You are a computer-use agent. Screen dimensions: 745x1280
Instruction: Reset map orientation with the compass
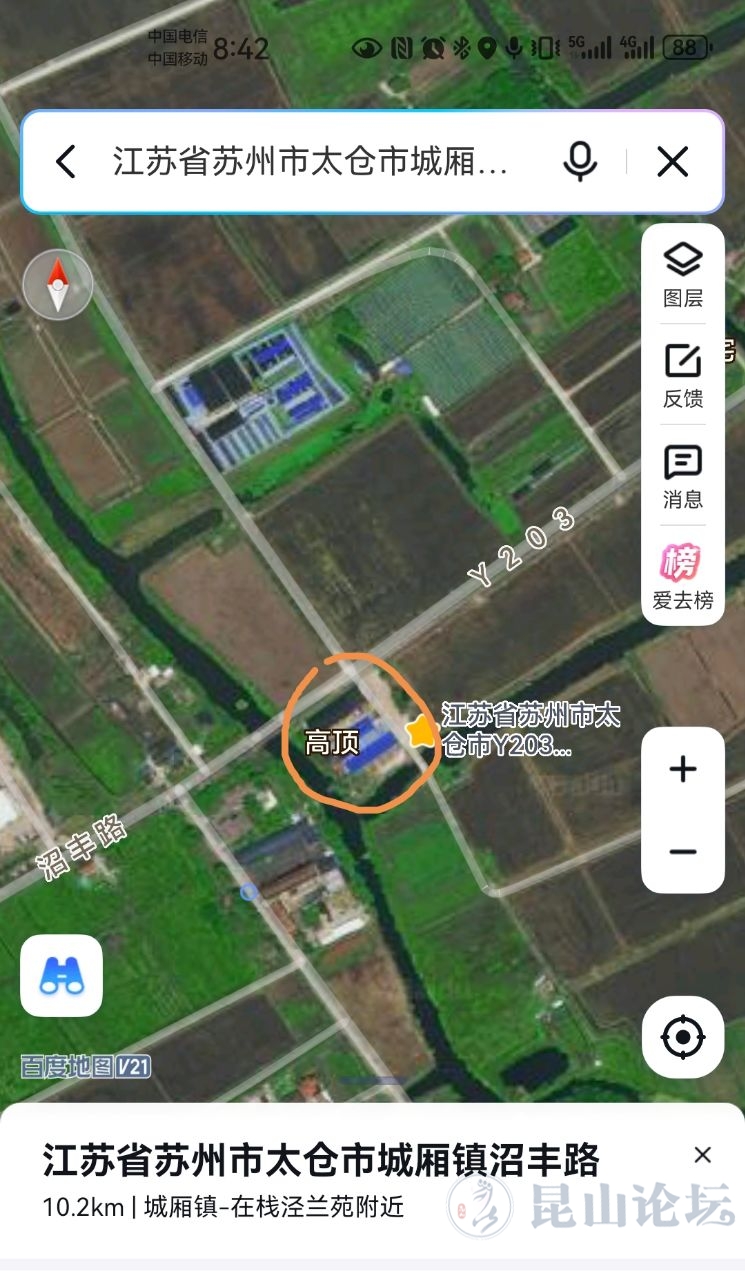click(x=58, y=285)
